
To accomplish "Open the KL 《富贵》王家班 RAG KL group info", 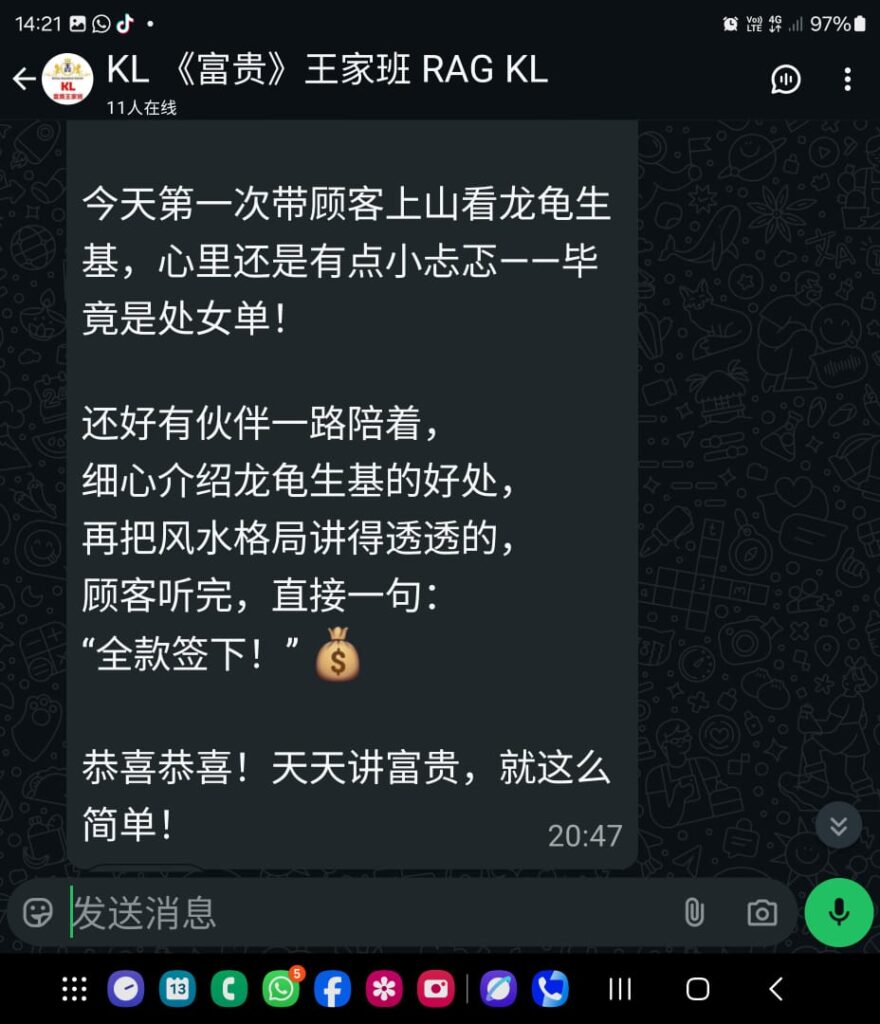I will [x=327, y=71].
